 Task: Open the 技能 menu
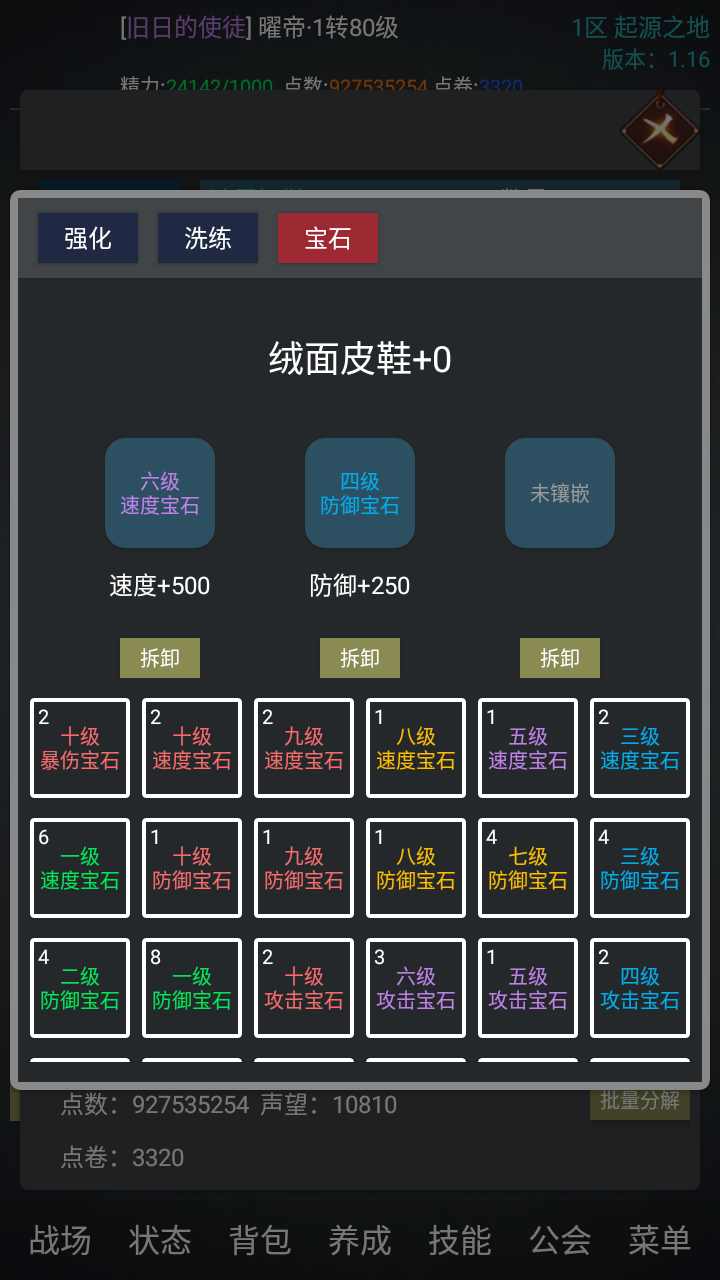(x=459, y=1240)
